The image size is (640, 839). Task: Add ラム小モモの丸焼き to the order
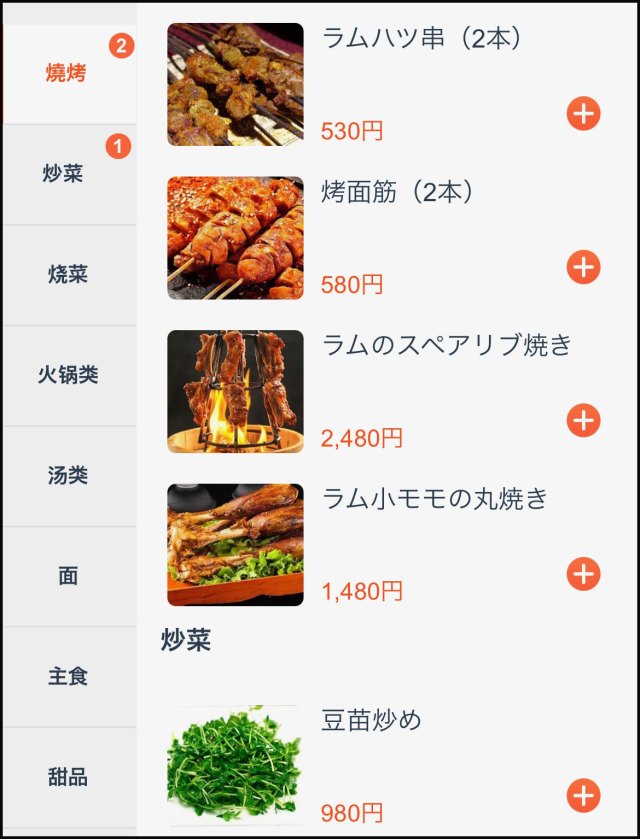pos(583,574)
